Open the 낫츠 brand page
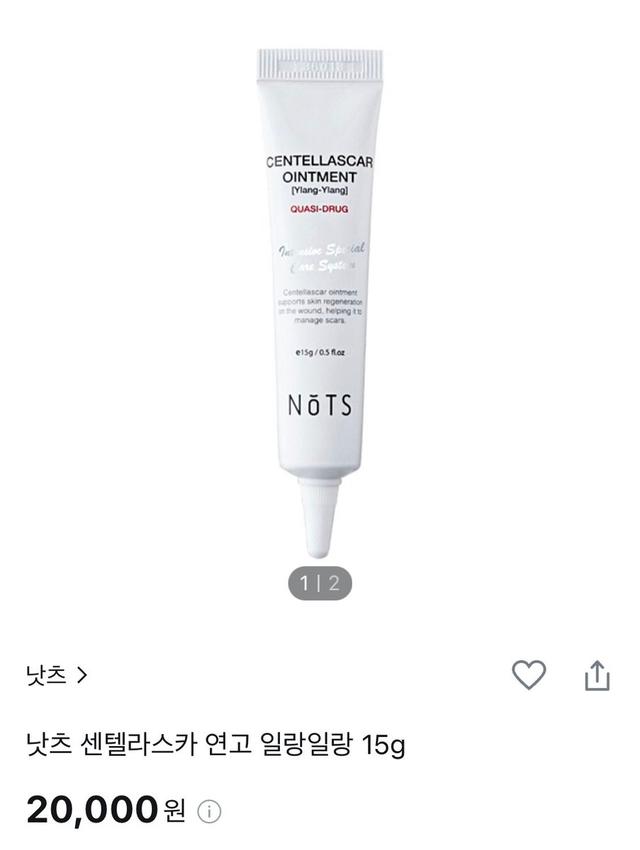This screenshot has width=640, height=850. pos(57,676)
